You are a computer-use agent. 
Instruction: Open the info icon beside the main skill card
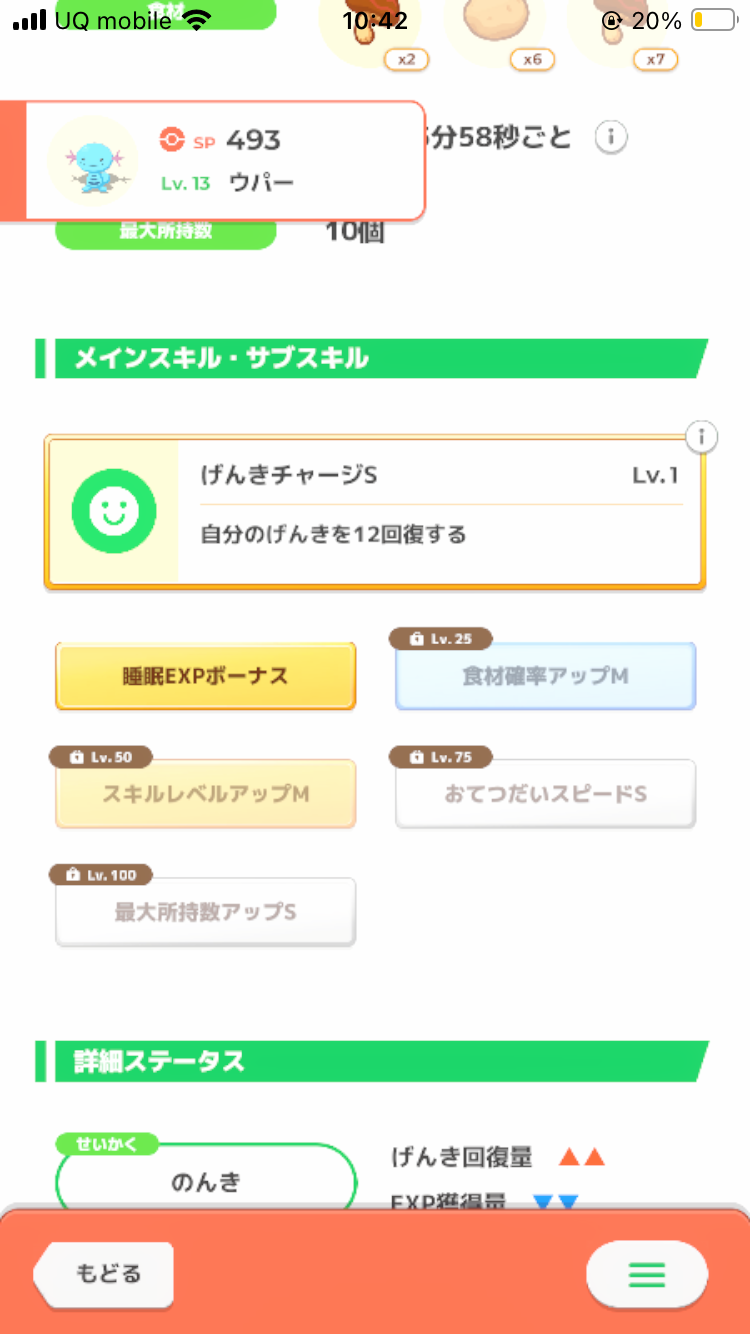coord(703,437)
